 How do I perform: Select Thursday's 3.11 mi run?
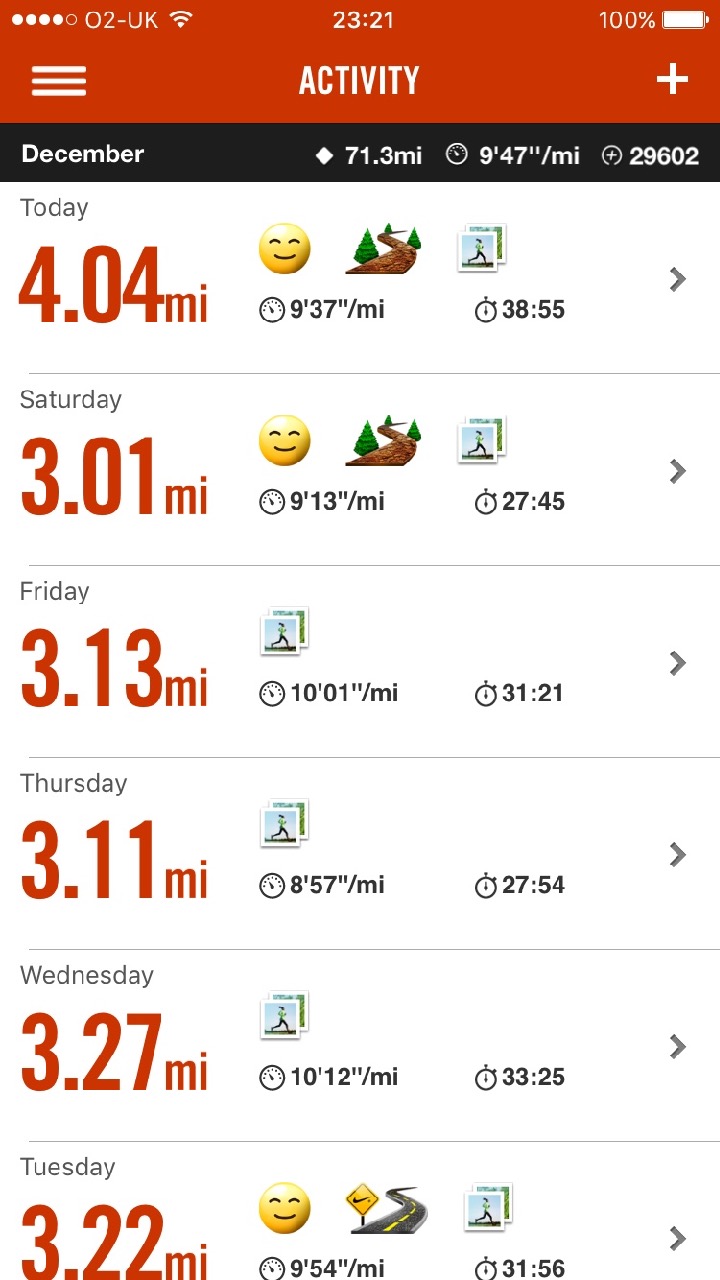(x=360, y=855)
